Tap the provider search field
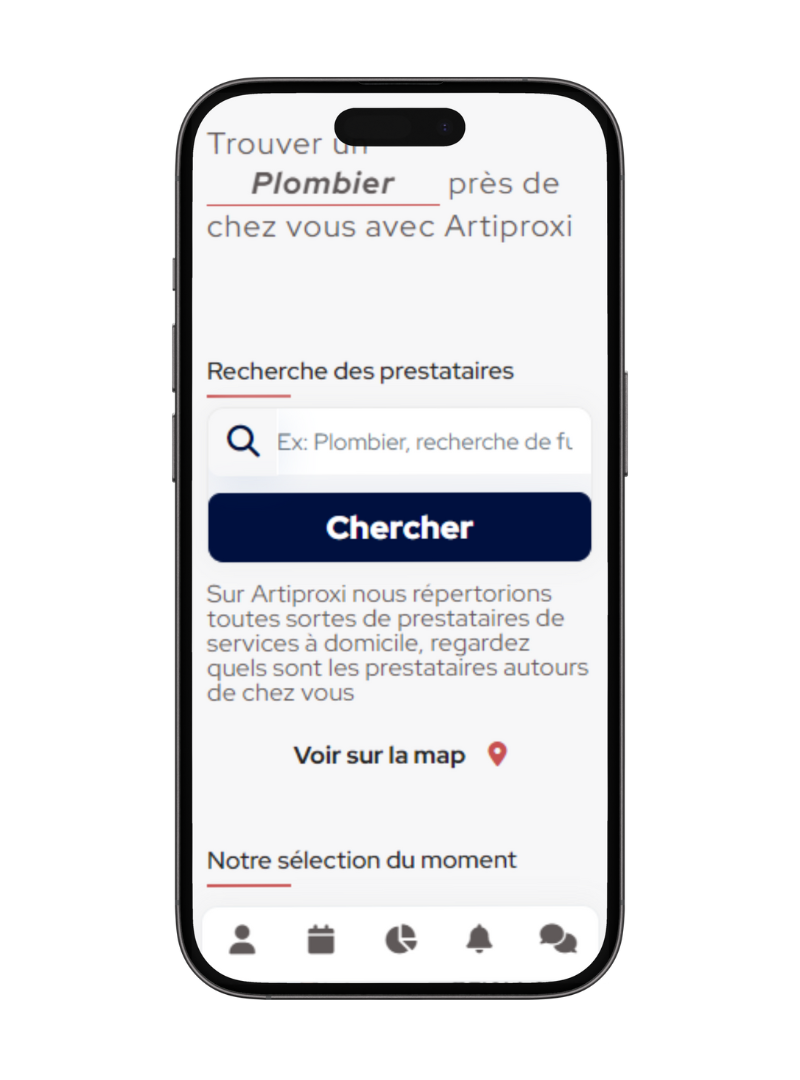This screenshot has height=1080, width=800. click(x=425, y=441)
